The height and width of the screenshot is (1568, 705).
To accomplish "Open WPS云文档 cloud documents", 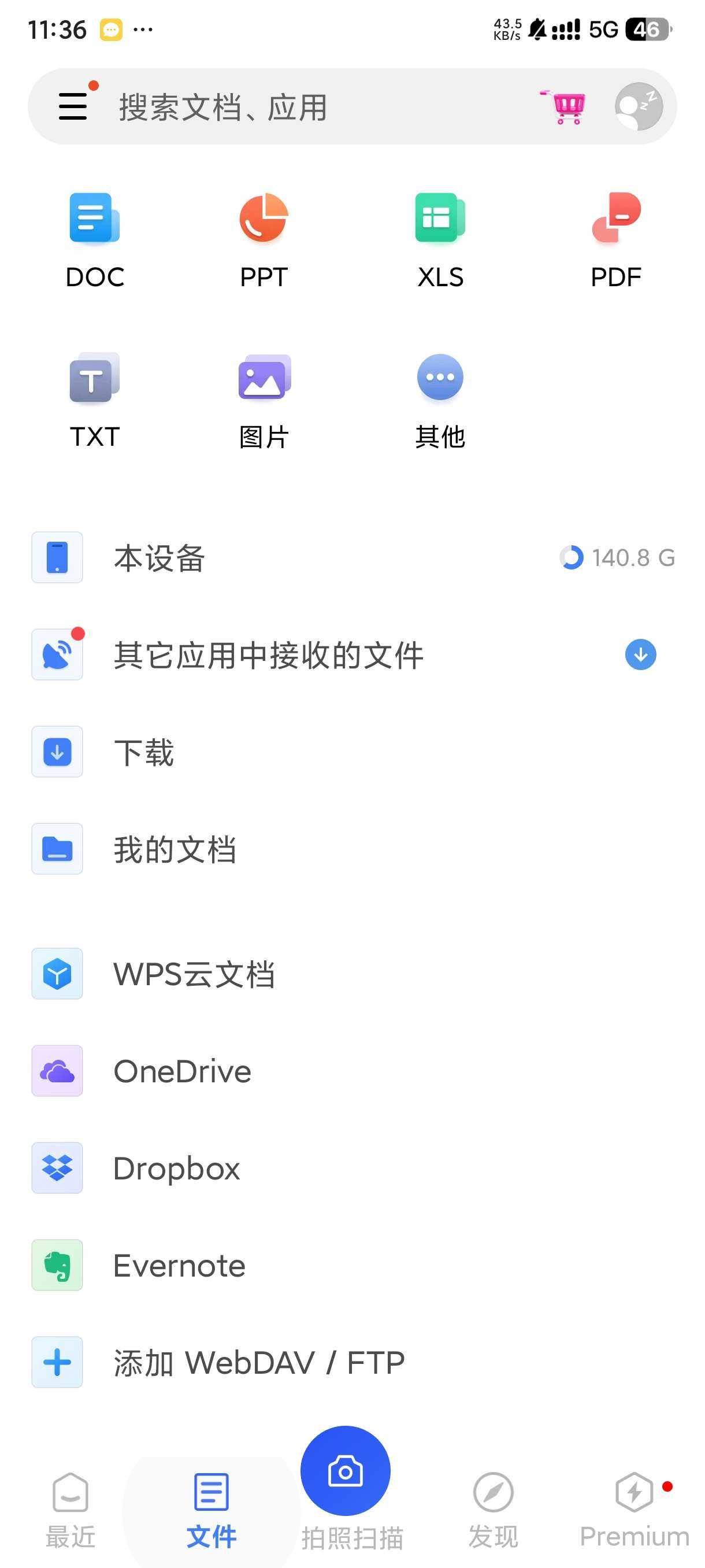I will point(352,973).
